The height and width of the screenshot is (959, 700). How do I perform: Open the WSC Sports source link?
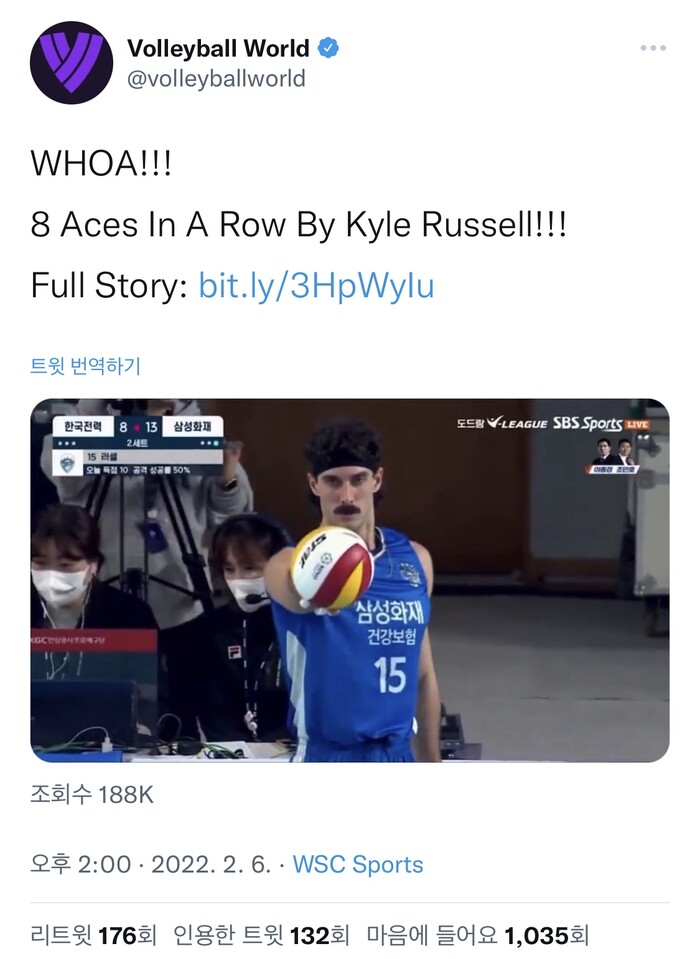[x=357, y=864]
